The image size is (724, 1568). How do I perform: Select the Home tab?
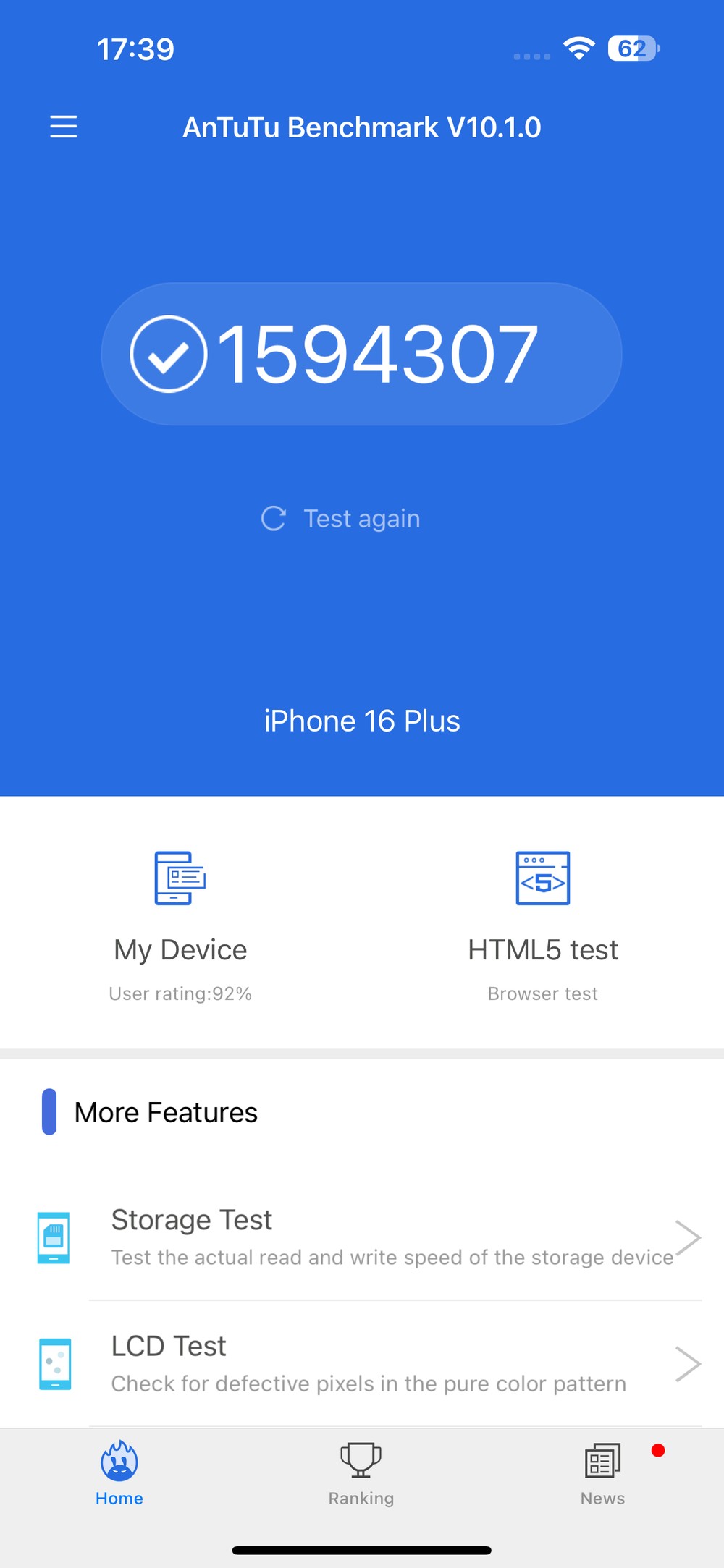(119, 1474)
